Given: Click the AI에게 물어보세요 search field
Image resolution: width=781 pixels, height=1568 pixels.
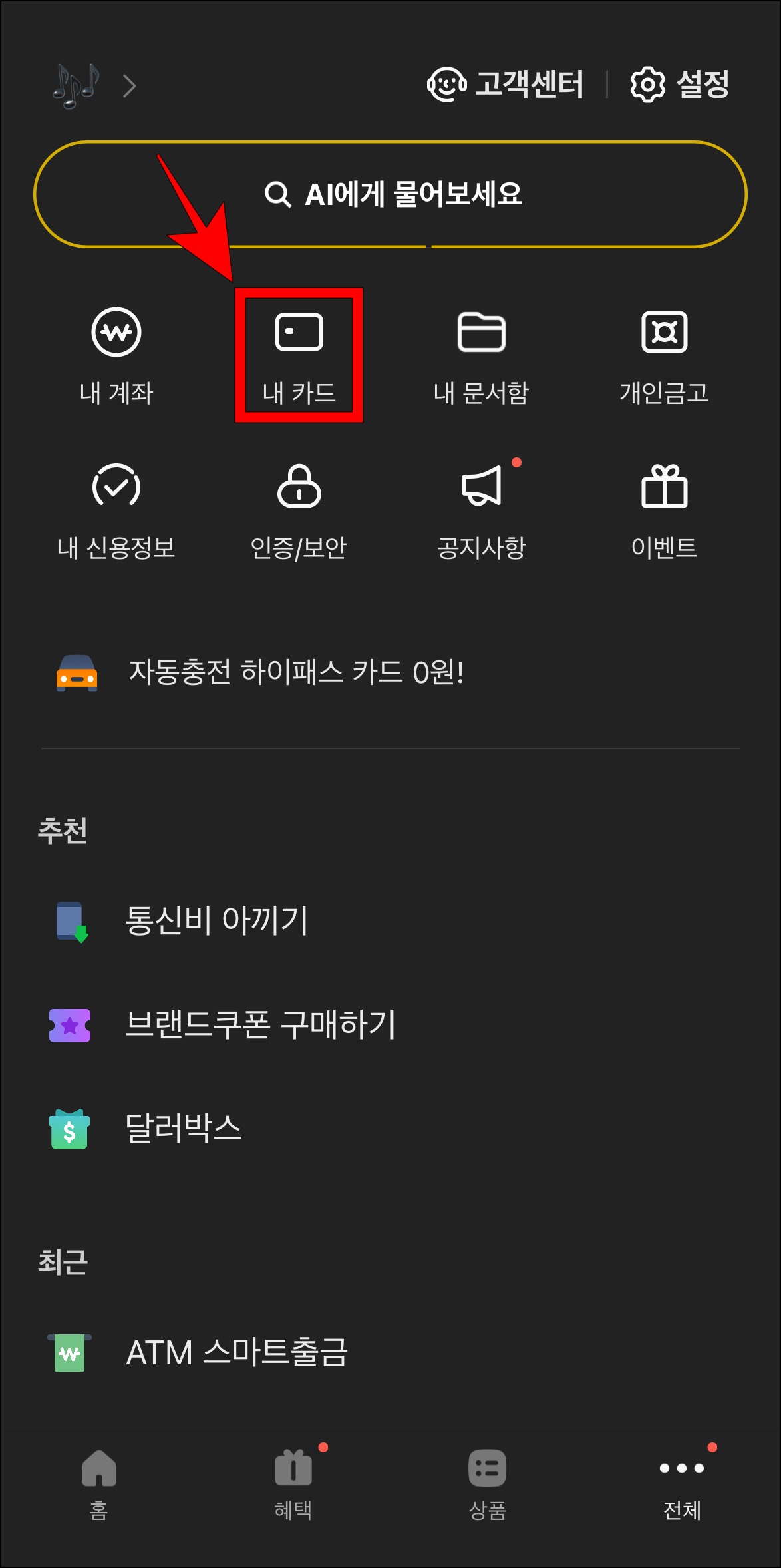Looking at the screenshot, I should pos(390,195).
